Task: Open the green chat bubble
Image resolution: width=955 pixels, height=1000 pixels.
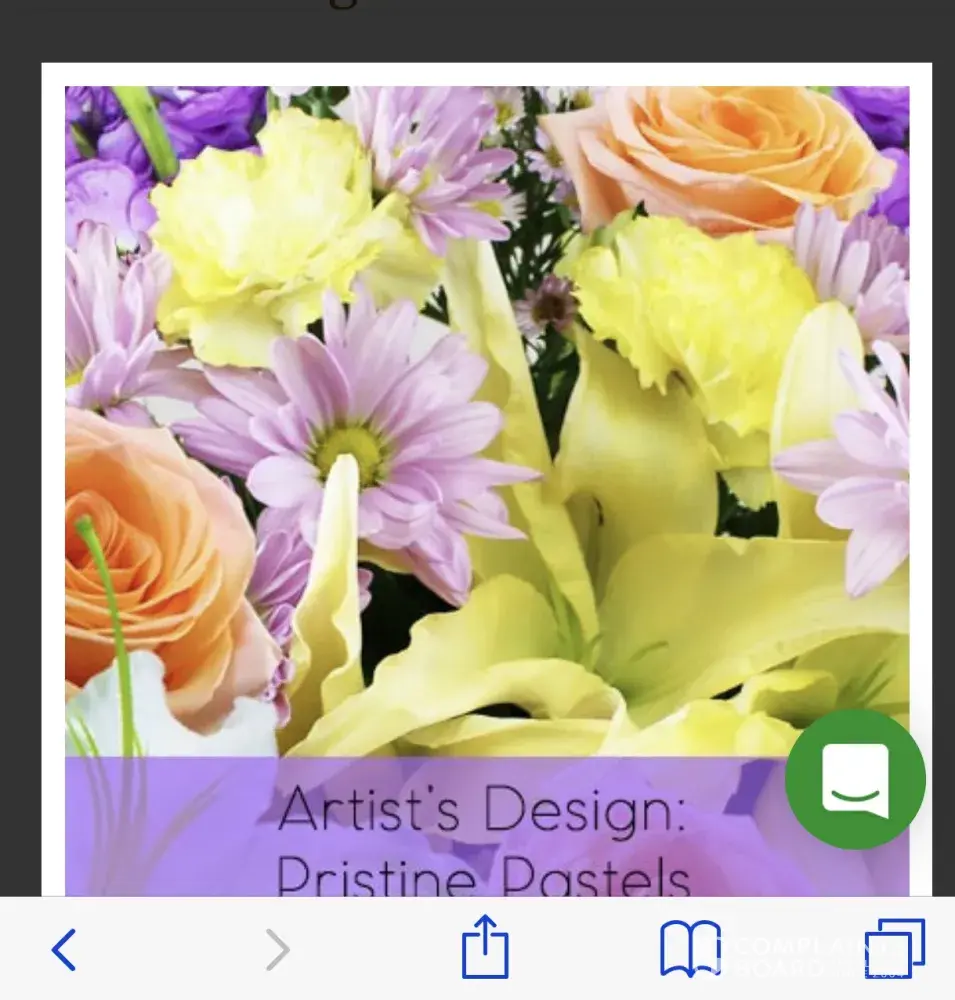Action: point(855,779)
